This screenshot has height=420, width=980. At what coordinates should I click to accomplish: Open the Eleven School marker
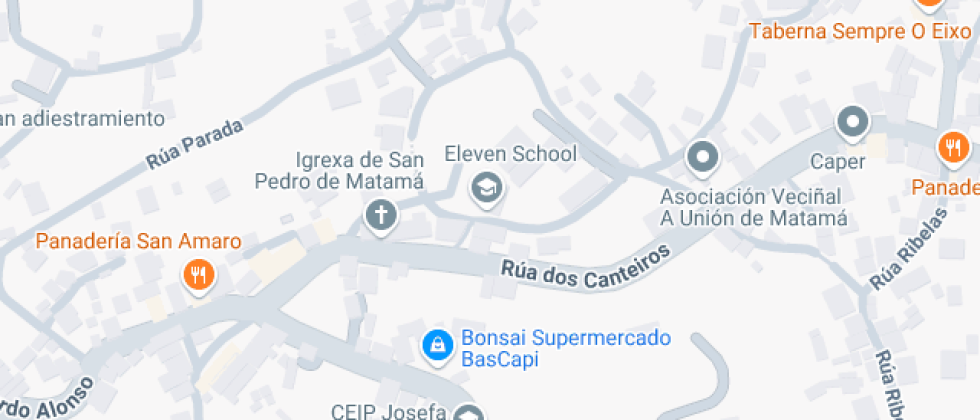[x=487, y=186]
